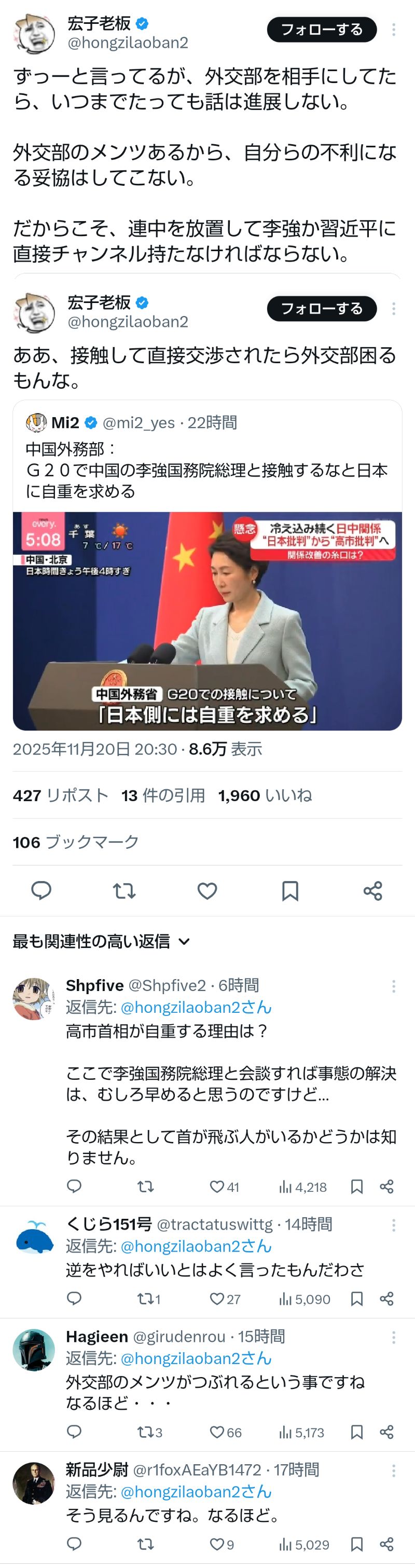Open @hongzilaoban2 link in Shpfive's reply
This screenshot has height=1568, width=415.
tap(196, 1008)
